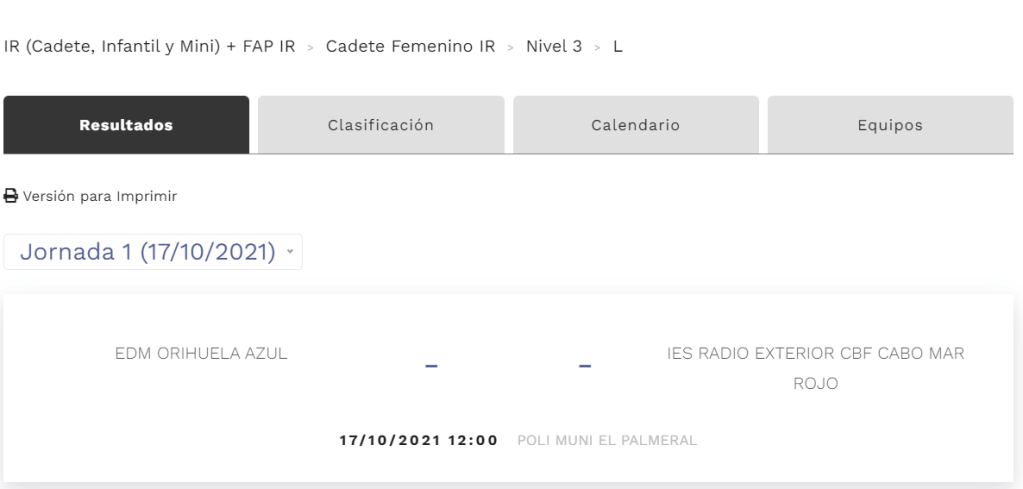Go to Cadete Femenino IR breadcrumb

410,47
